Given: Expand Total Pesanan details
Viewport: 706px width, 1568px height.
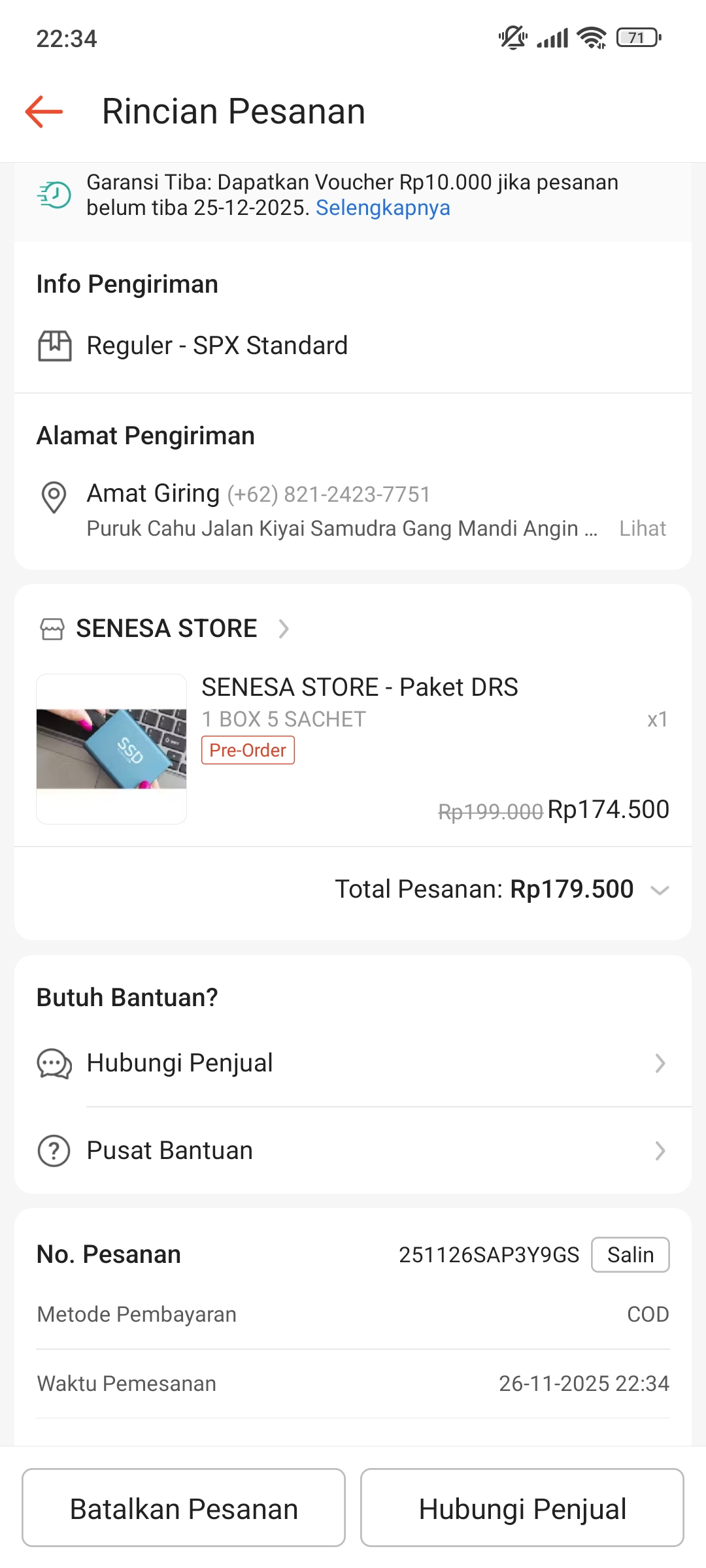Looking at the screenshot, I should [x=660, y=890].
